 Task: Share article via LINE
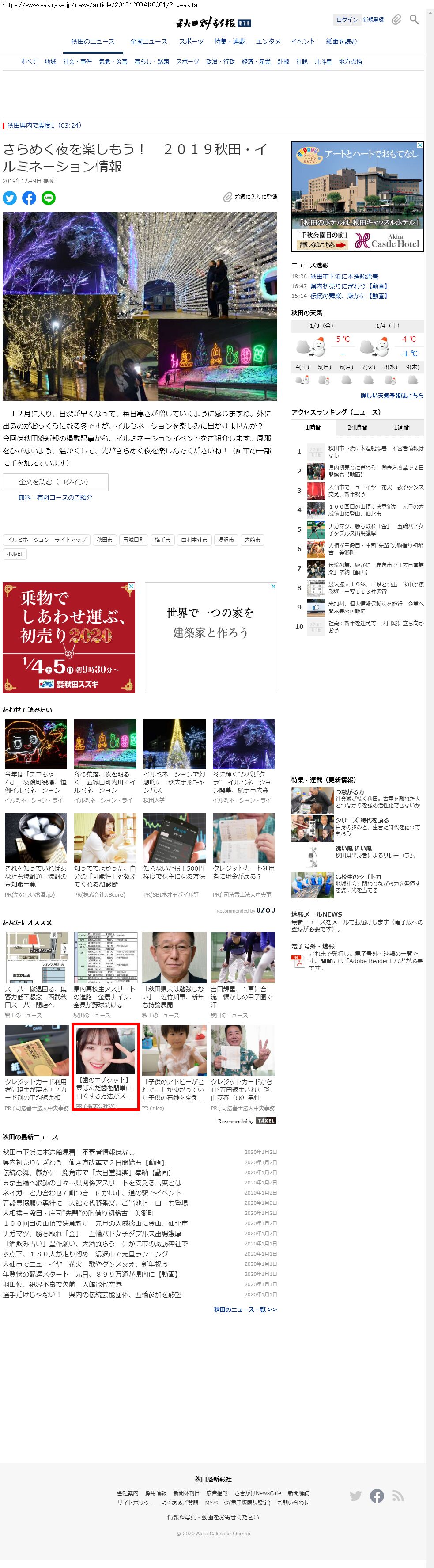(49, 198)
